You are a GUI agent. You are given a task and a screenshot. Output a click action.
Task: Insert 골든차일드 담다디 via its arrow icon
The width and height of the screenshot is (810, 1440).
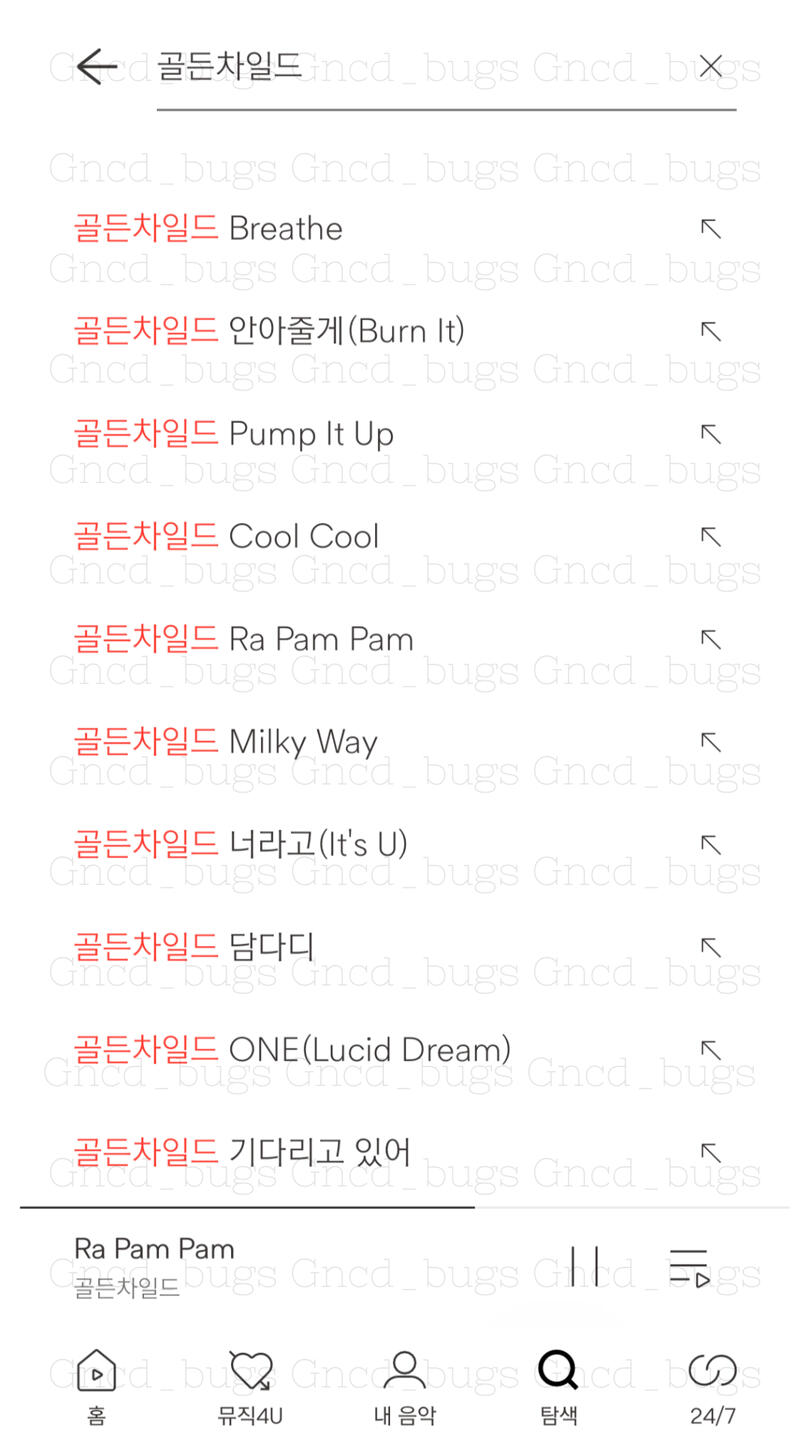710,947
